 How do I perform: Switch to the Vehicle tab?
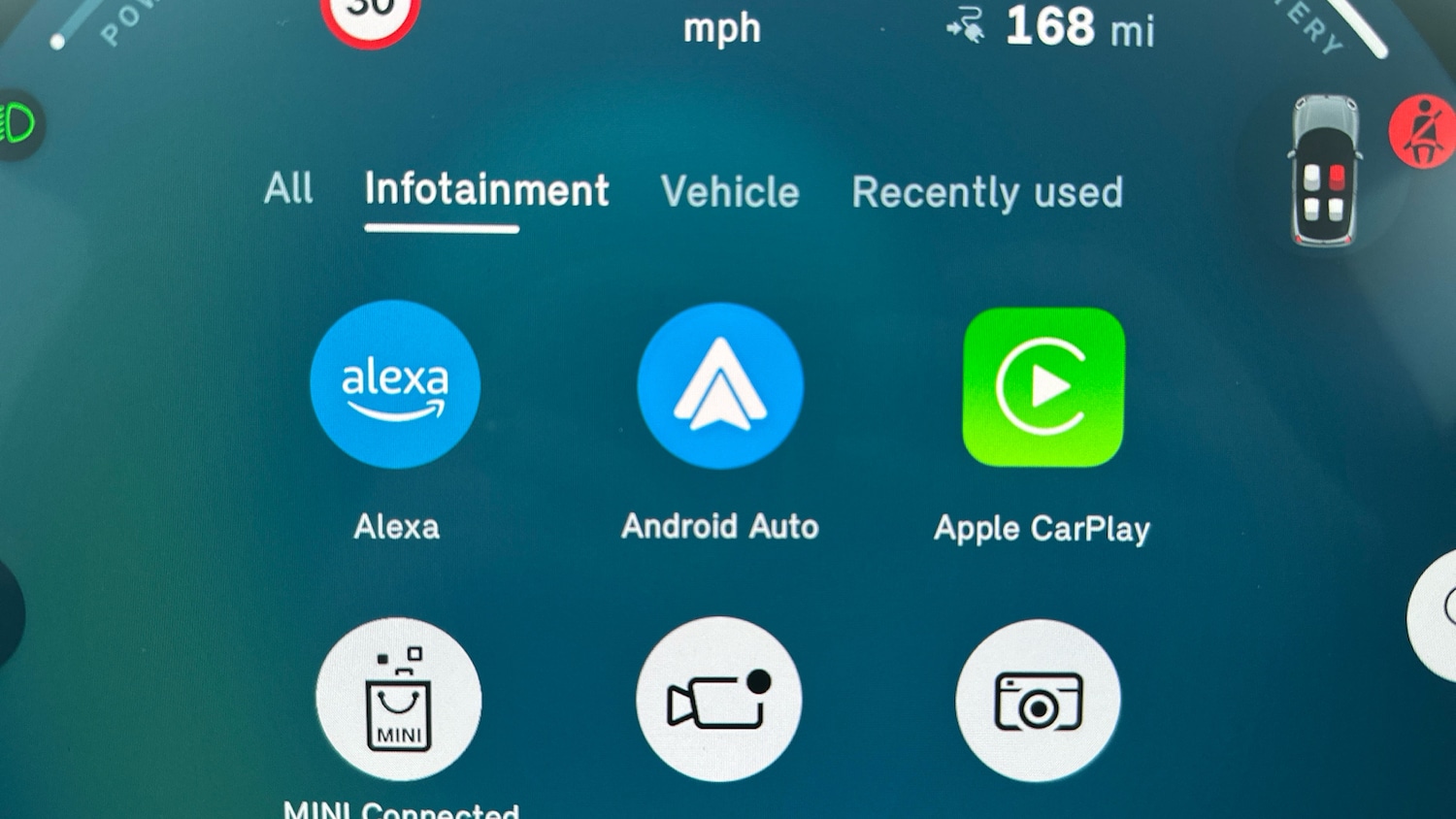click(730, 192)
